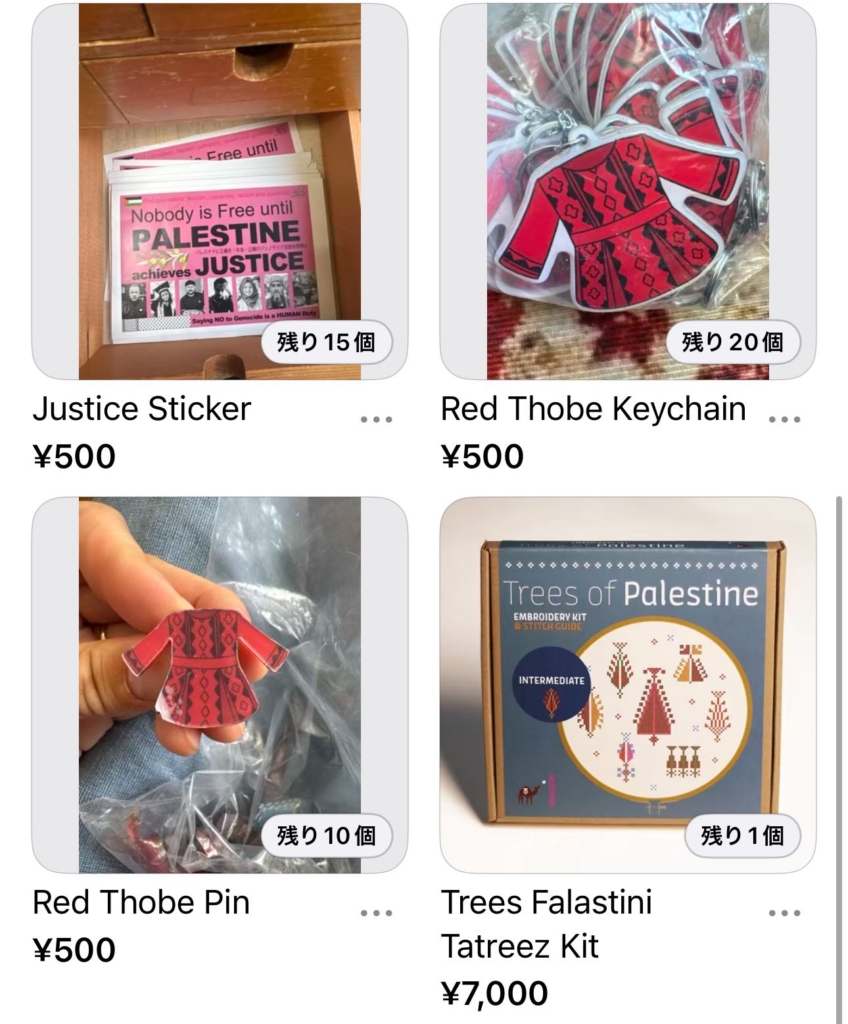The width and height of the screenshot is (848, 1024).
Task: Open more options for Trees Falastini Tatreez Kit
Action: pos(784,912)
